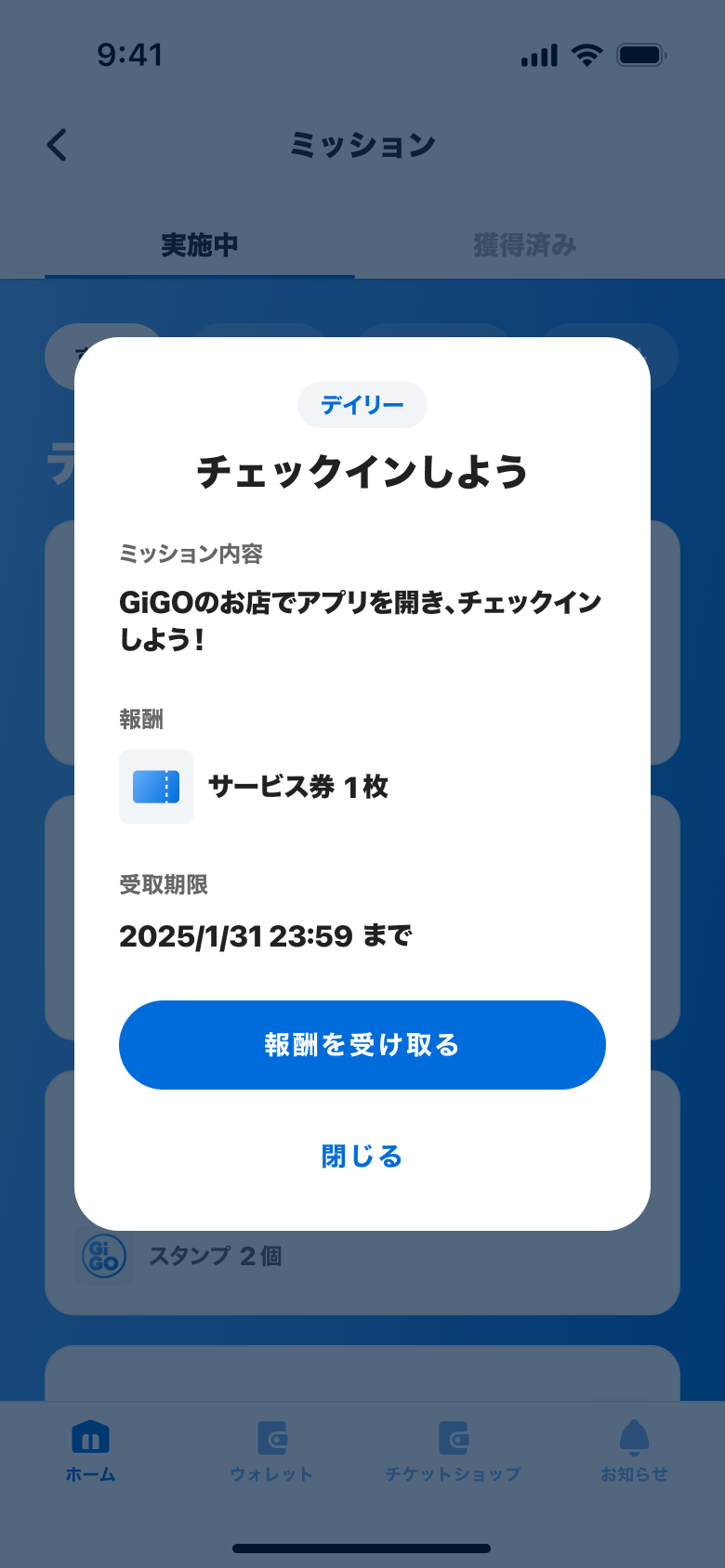The width and height of the screenshot is (725, 1568).
Task: Open the ホーム tab
Action: click(x=90, y=1452)
